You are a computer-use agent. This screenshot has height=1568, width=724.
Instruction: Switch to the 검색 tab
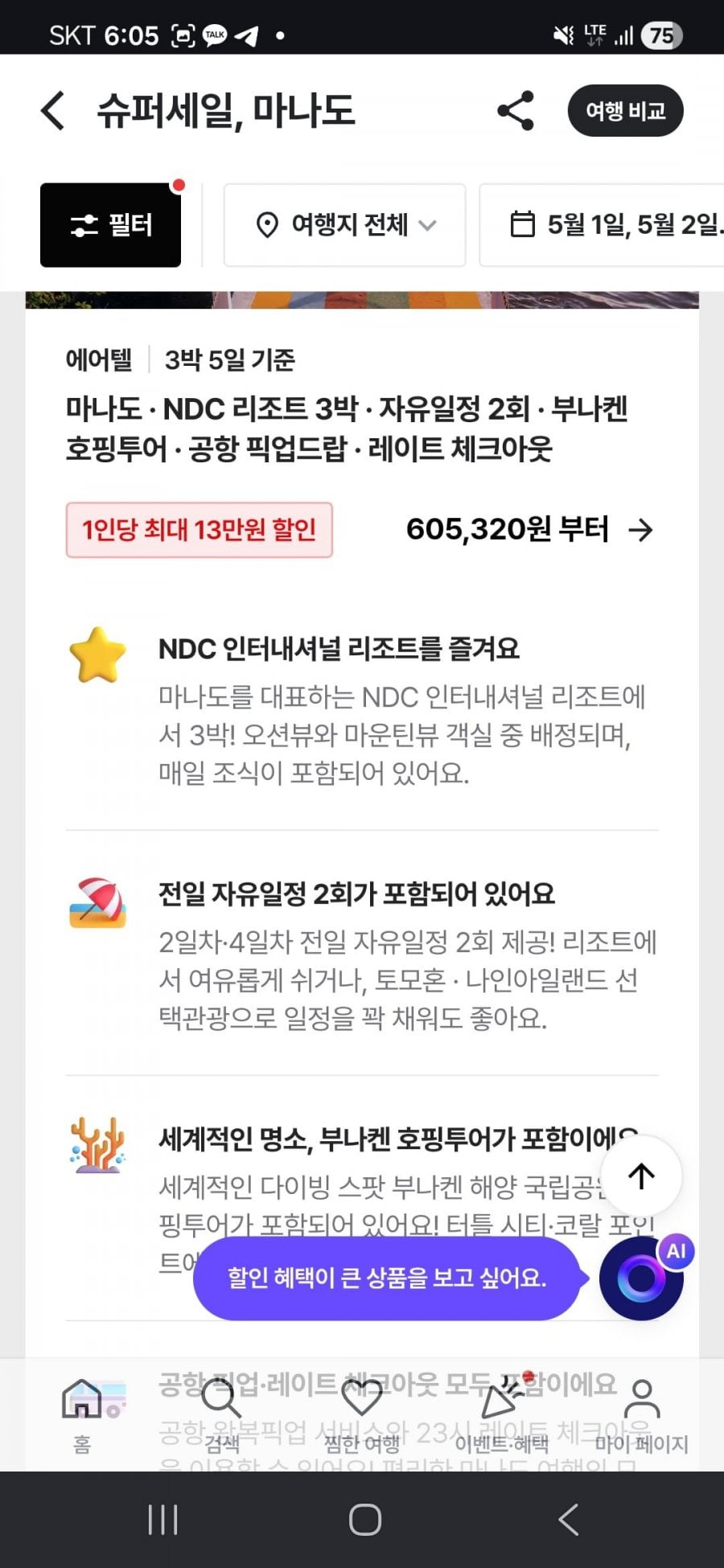coord(221,1415)
